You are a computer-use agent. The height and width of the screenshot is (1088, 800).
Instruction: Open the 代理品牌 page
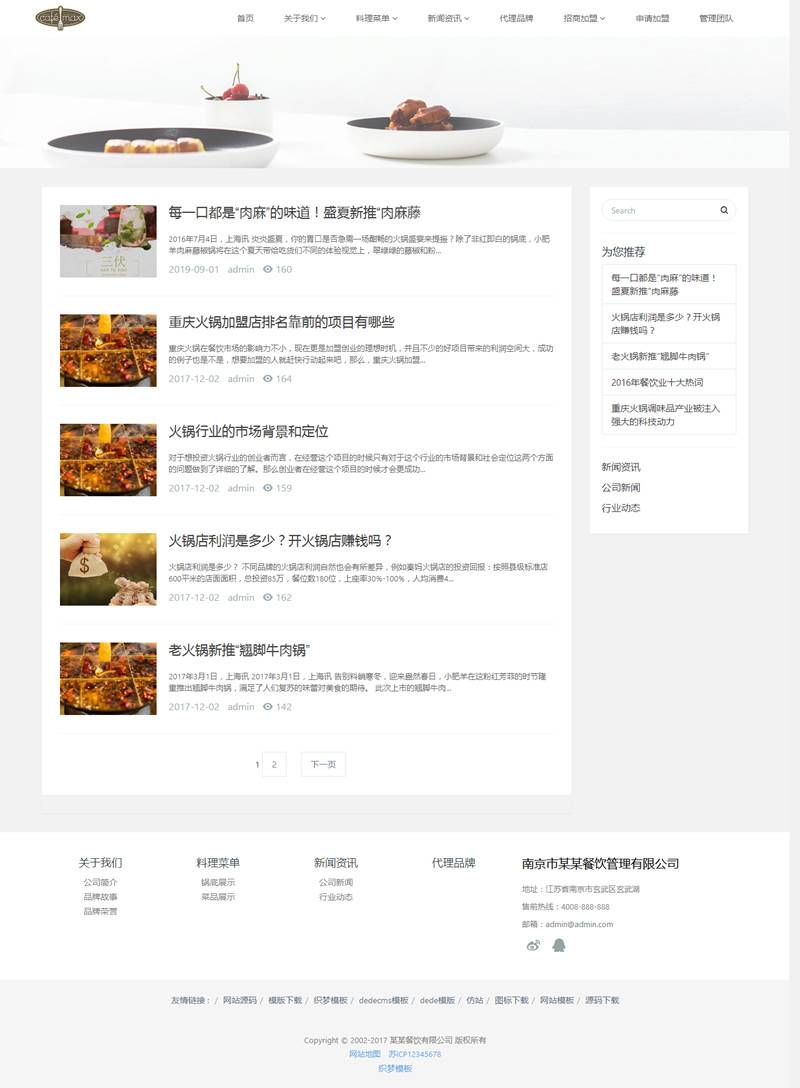point(516,18)
